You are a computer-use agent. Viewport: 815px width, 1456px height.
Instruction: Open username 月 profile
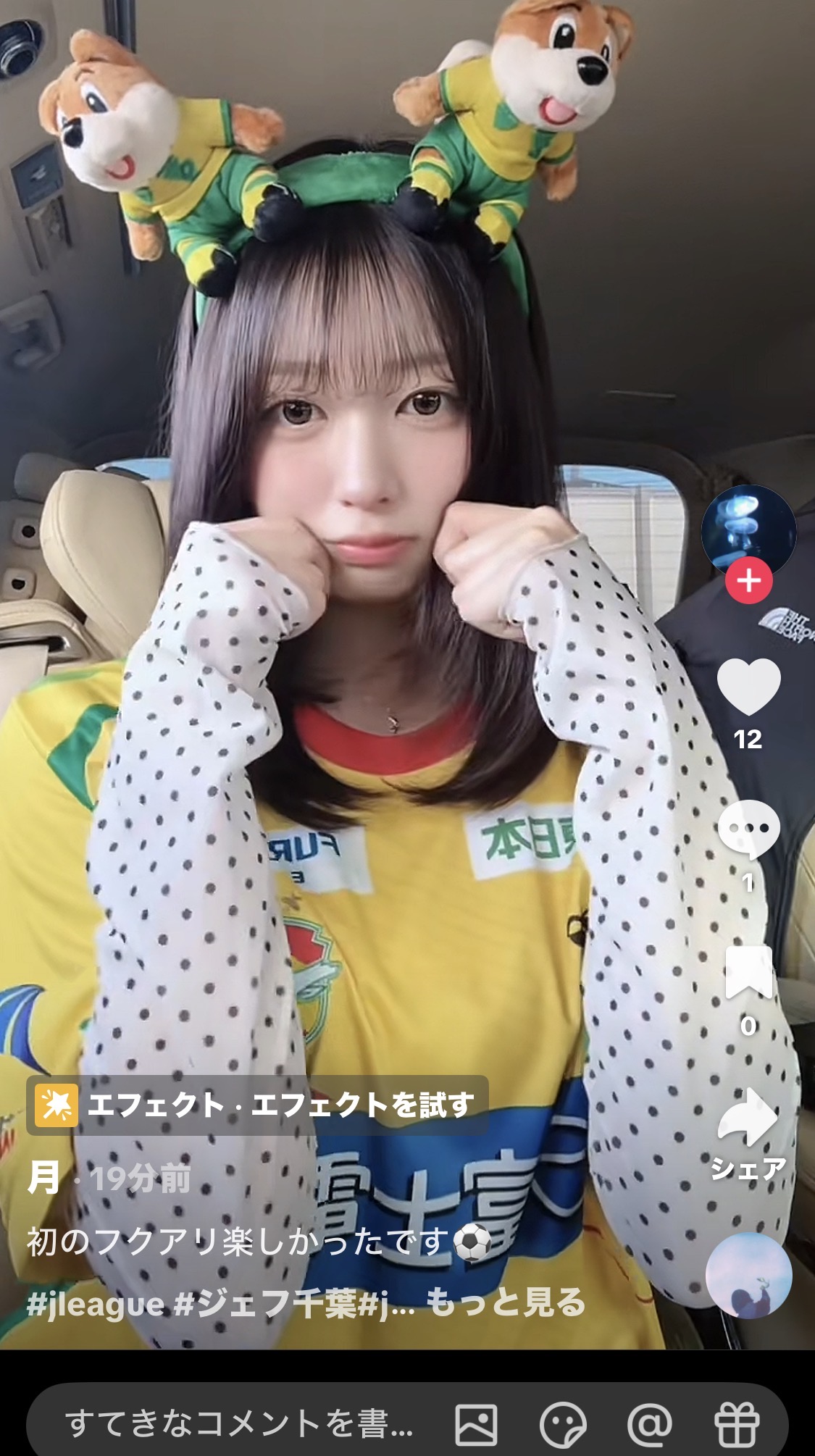(43, 1179)
